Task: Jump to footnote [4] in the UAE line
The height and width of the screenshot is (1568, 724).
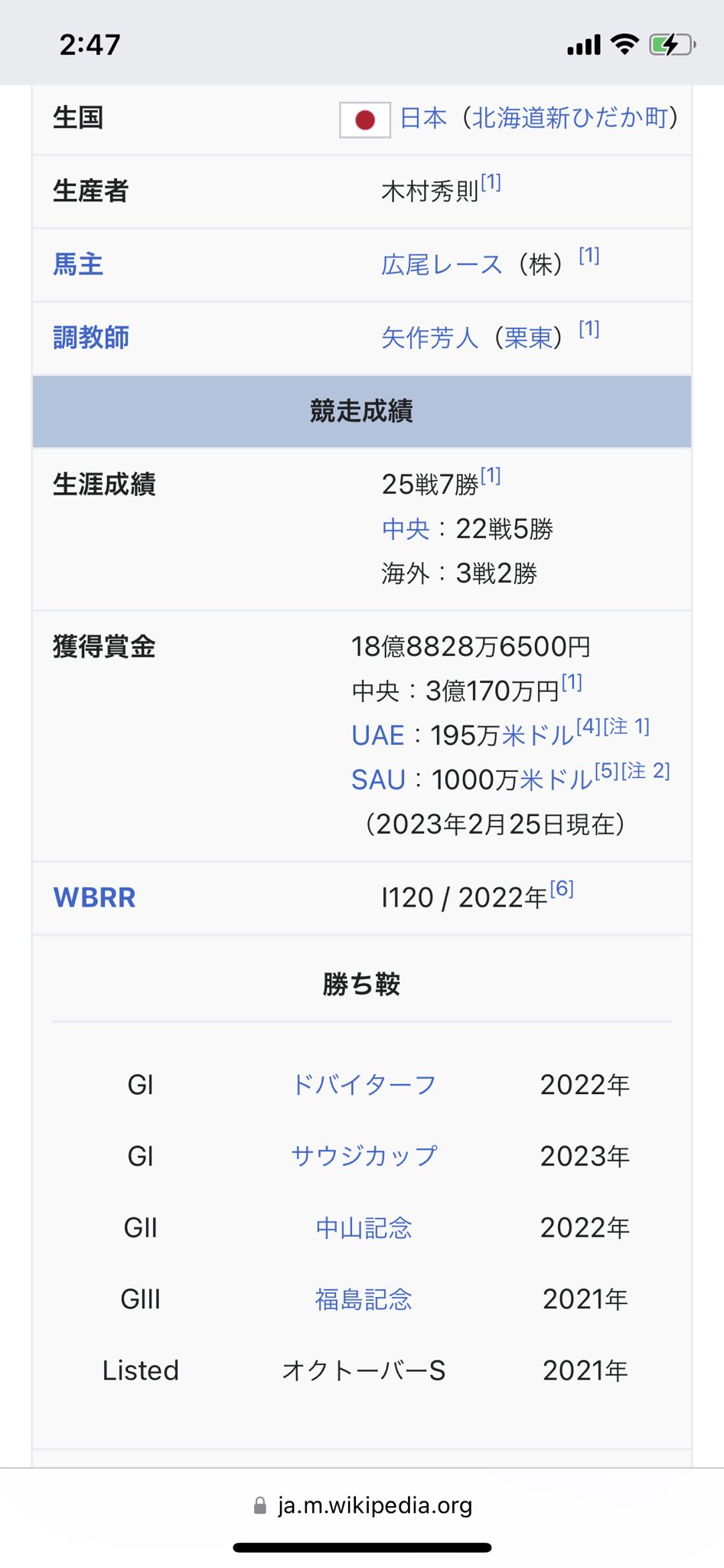Action: (x=589, y=726)
